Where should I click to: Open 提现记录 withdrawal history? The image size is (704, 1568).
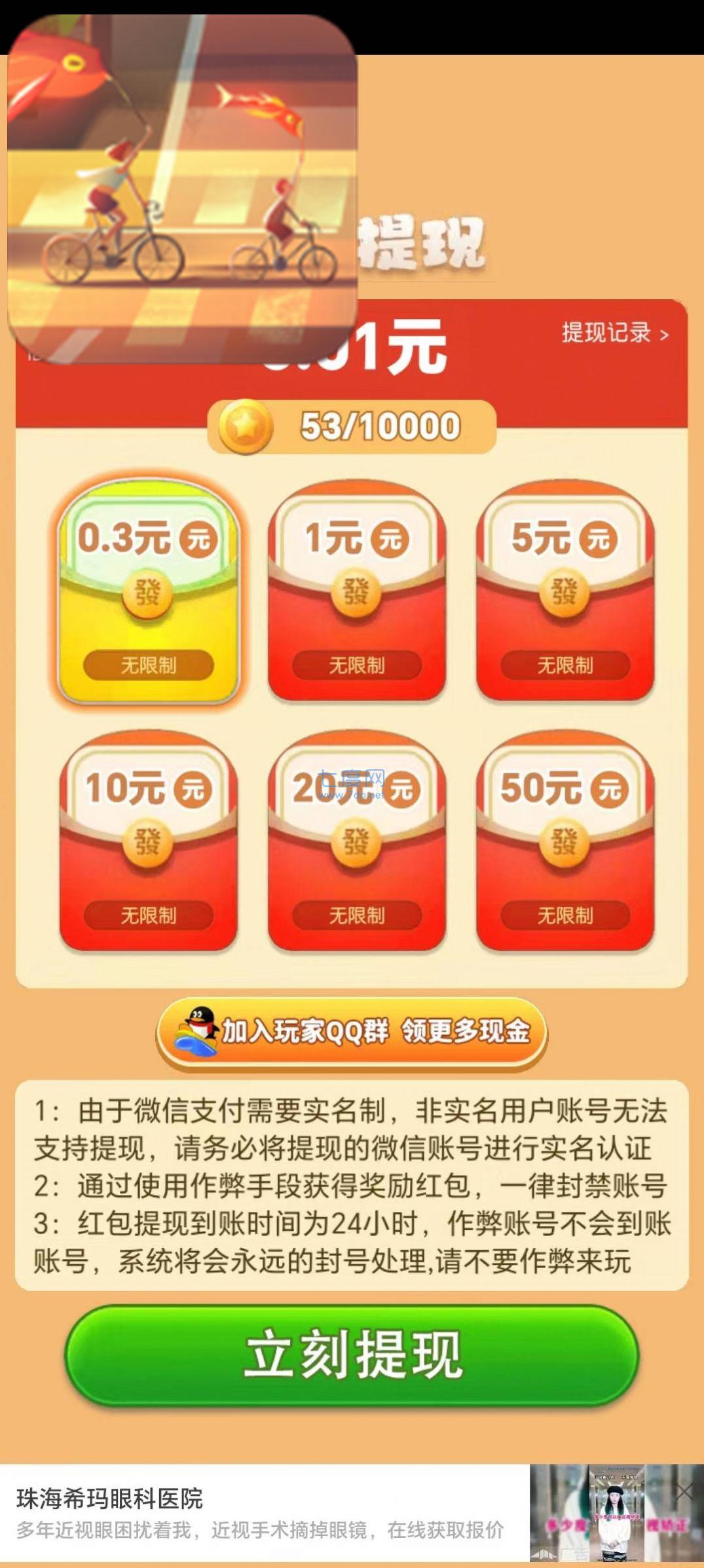point(614,334)
